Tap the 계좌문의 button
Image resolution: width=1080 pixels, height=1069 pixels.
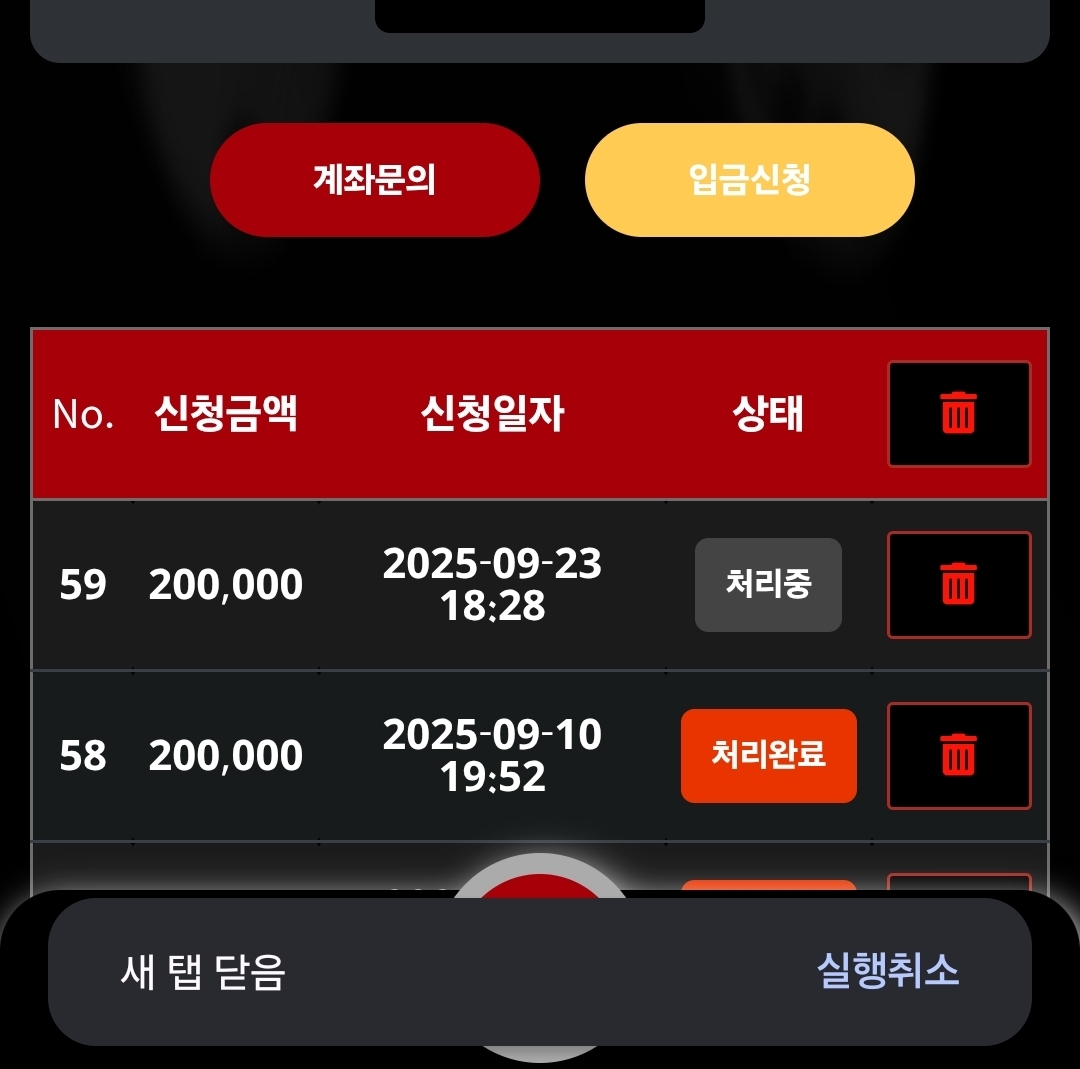point(374,180)
